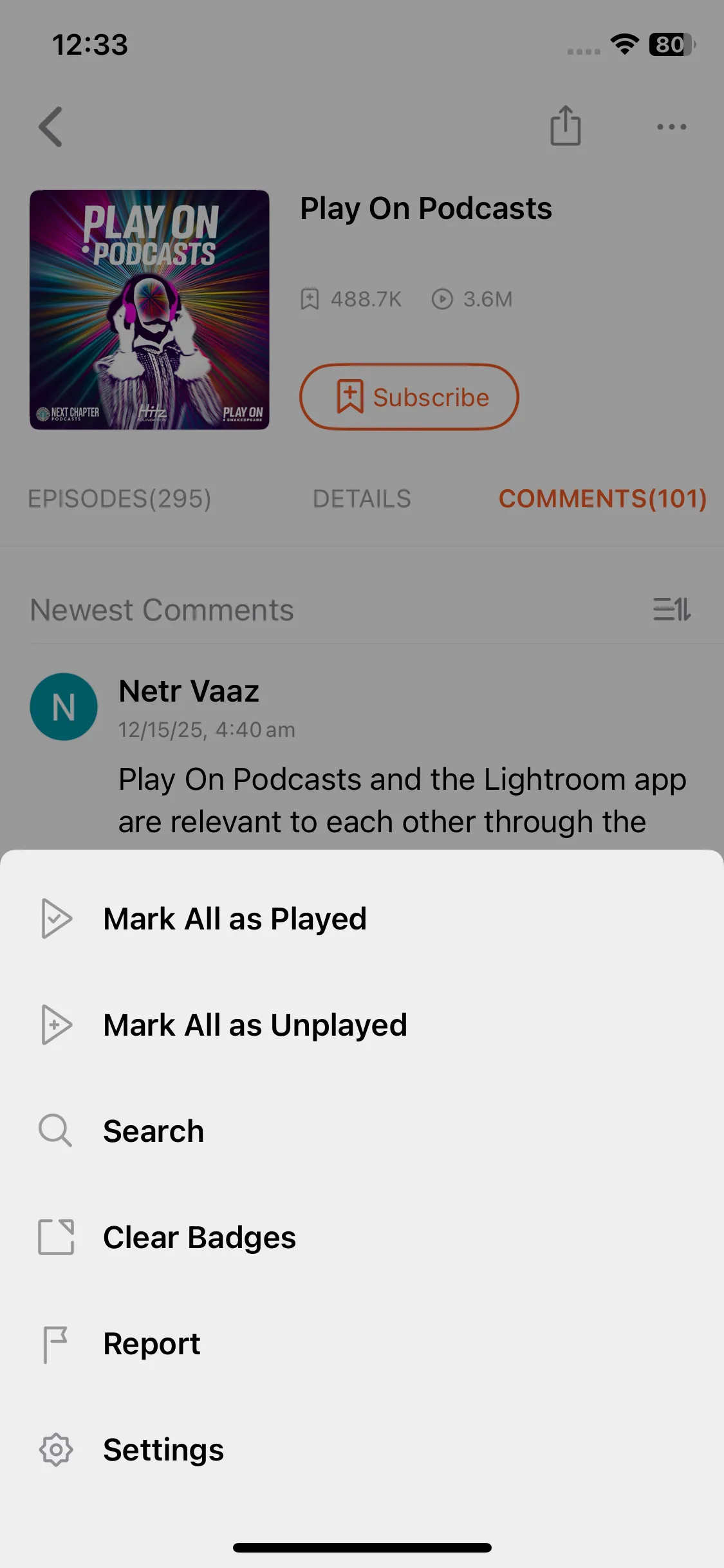
Task: Switch to the Episodes tab
Action: click(x=120, y=499)
